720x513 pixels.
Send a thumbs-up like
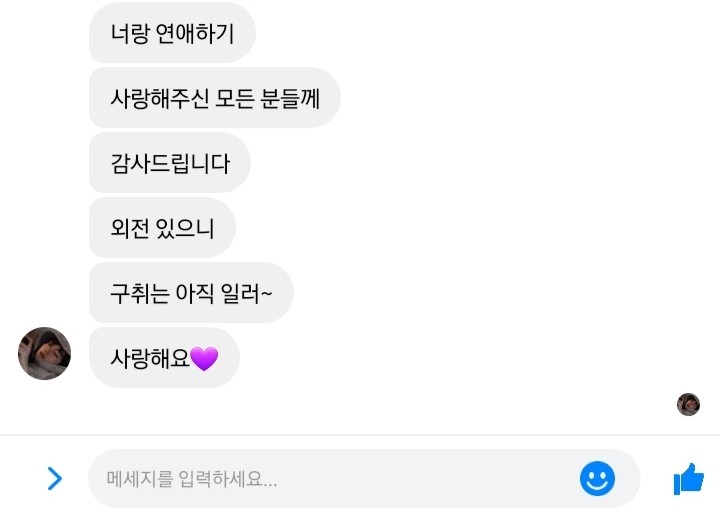tap(688, 479)
